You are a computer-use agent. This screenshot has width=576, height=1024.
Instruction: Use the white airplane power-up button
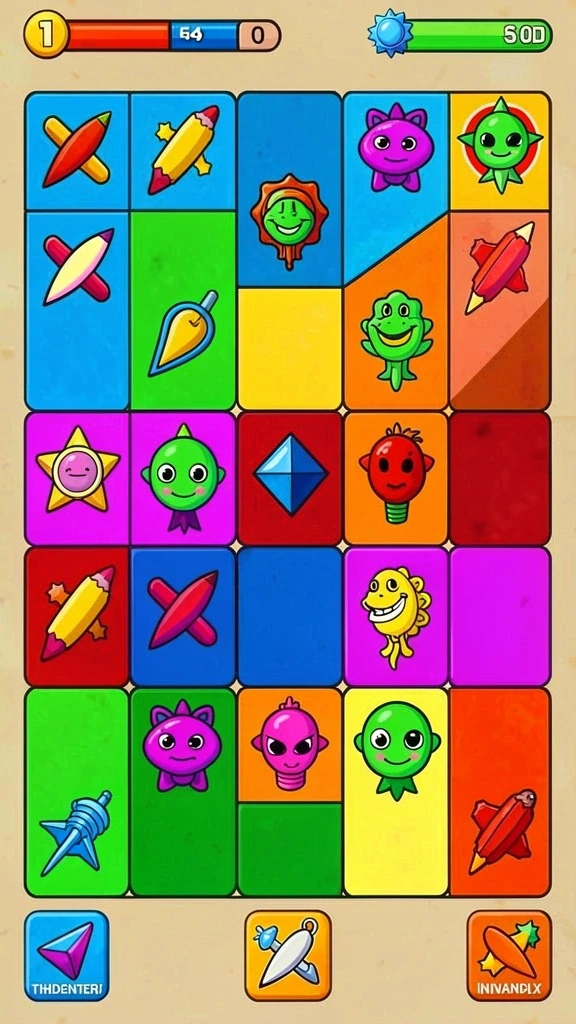[288, 955]
